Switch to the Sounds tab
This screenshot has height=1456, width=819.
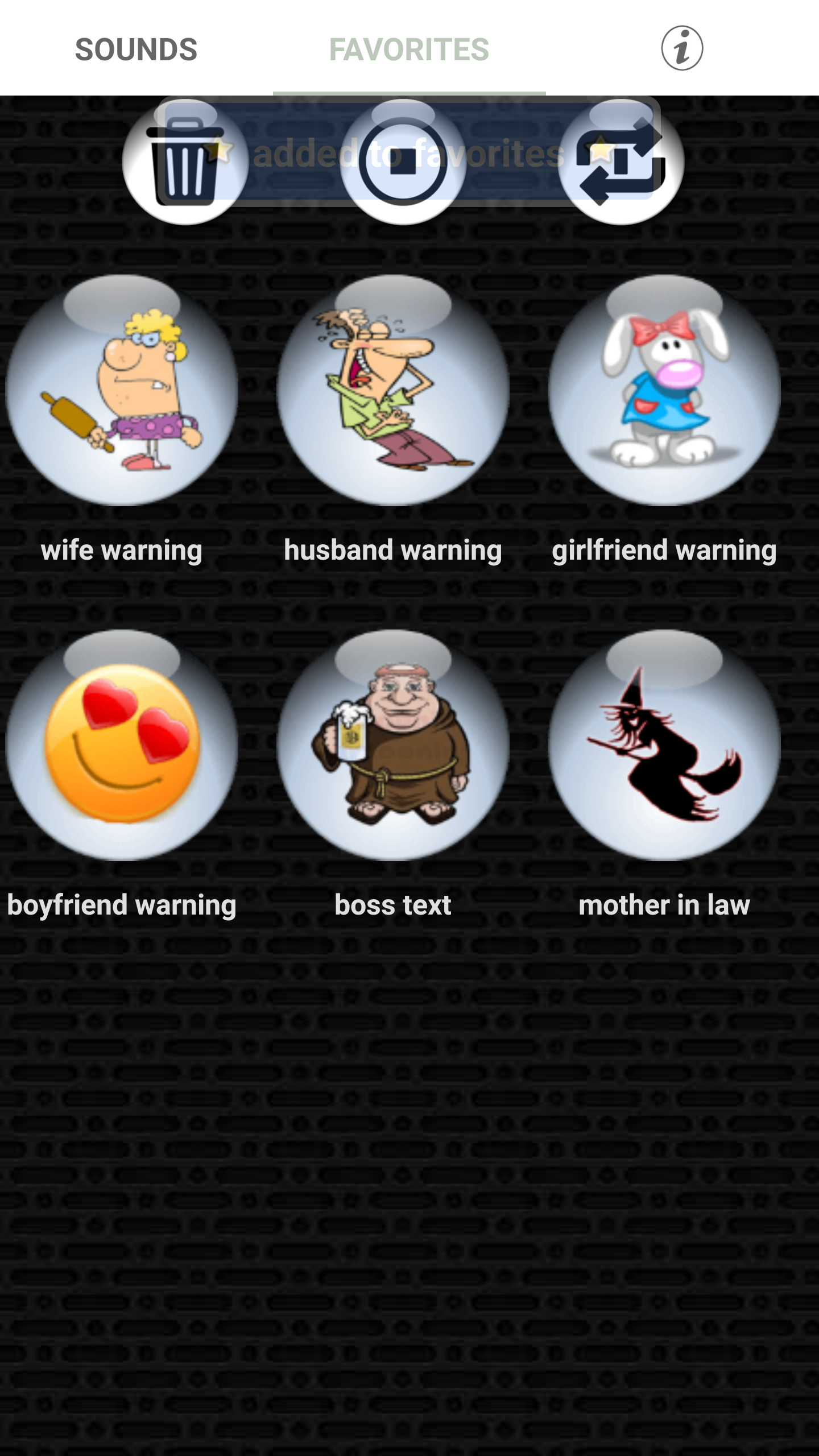(136, 49)
